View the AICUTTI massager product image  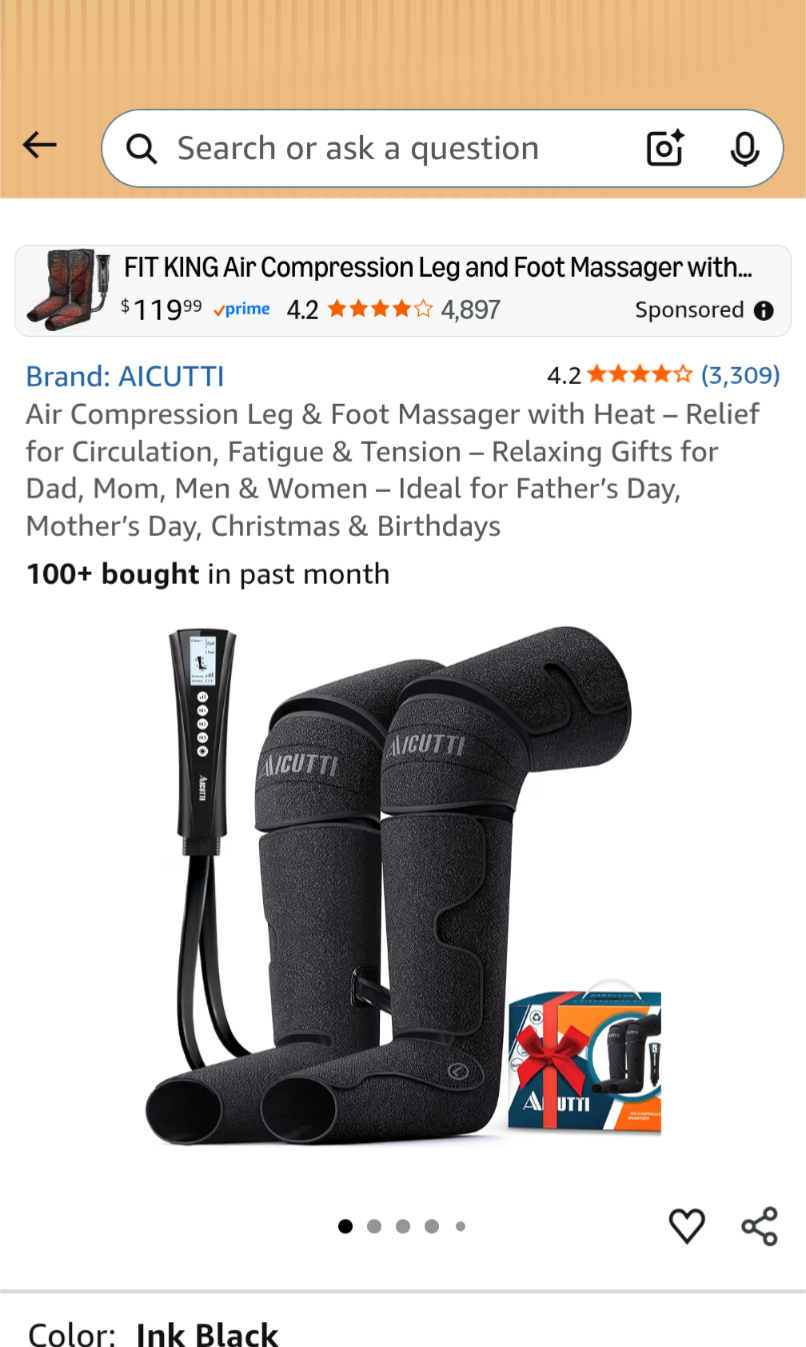[405, 885]
